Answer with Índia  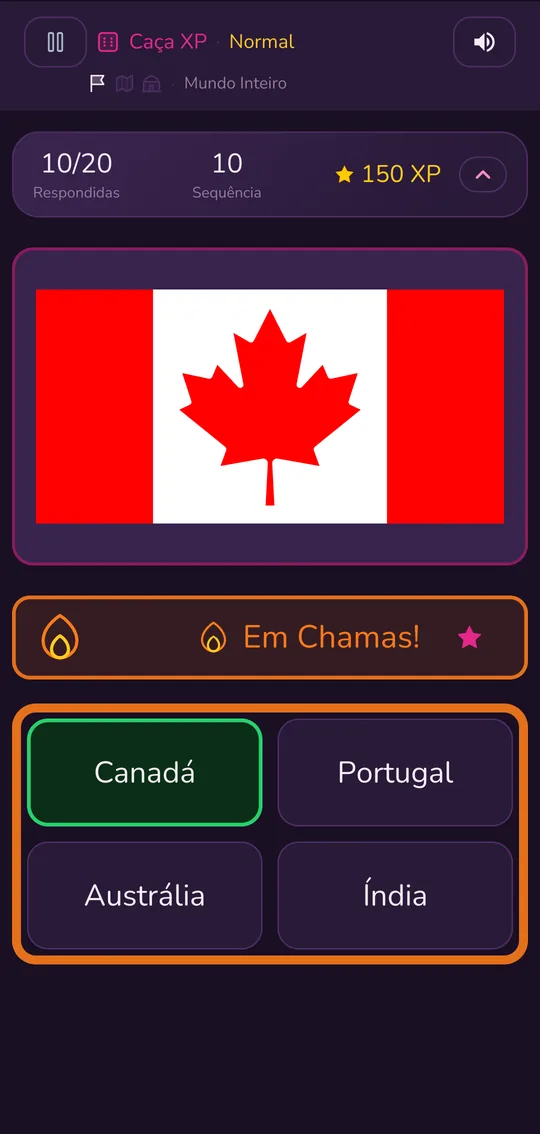(395, 895)
